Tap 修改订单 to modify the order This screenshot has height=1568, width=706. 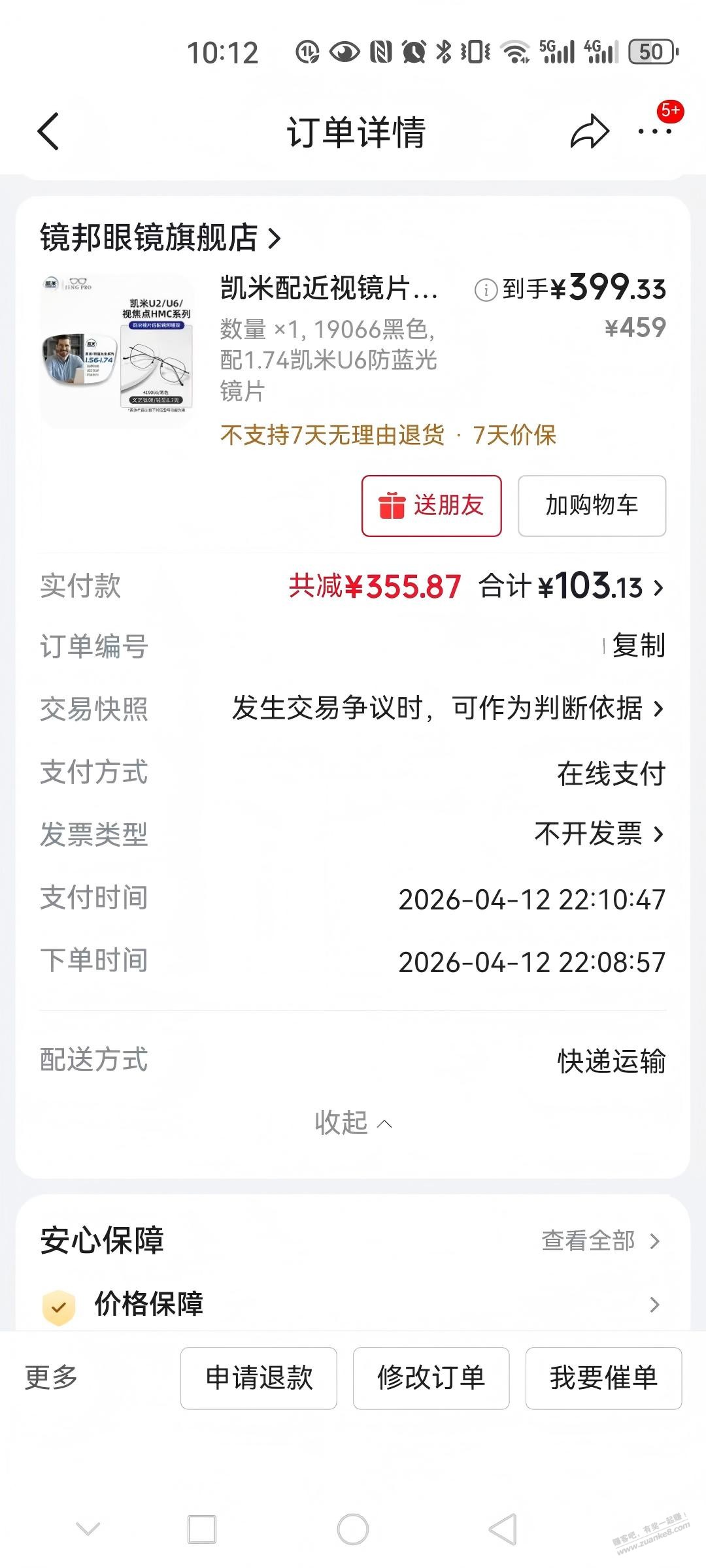pyautogui.click(x=431, y=1379)
